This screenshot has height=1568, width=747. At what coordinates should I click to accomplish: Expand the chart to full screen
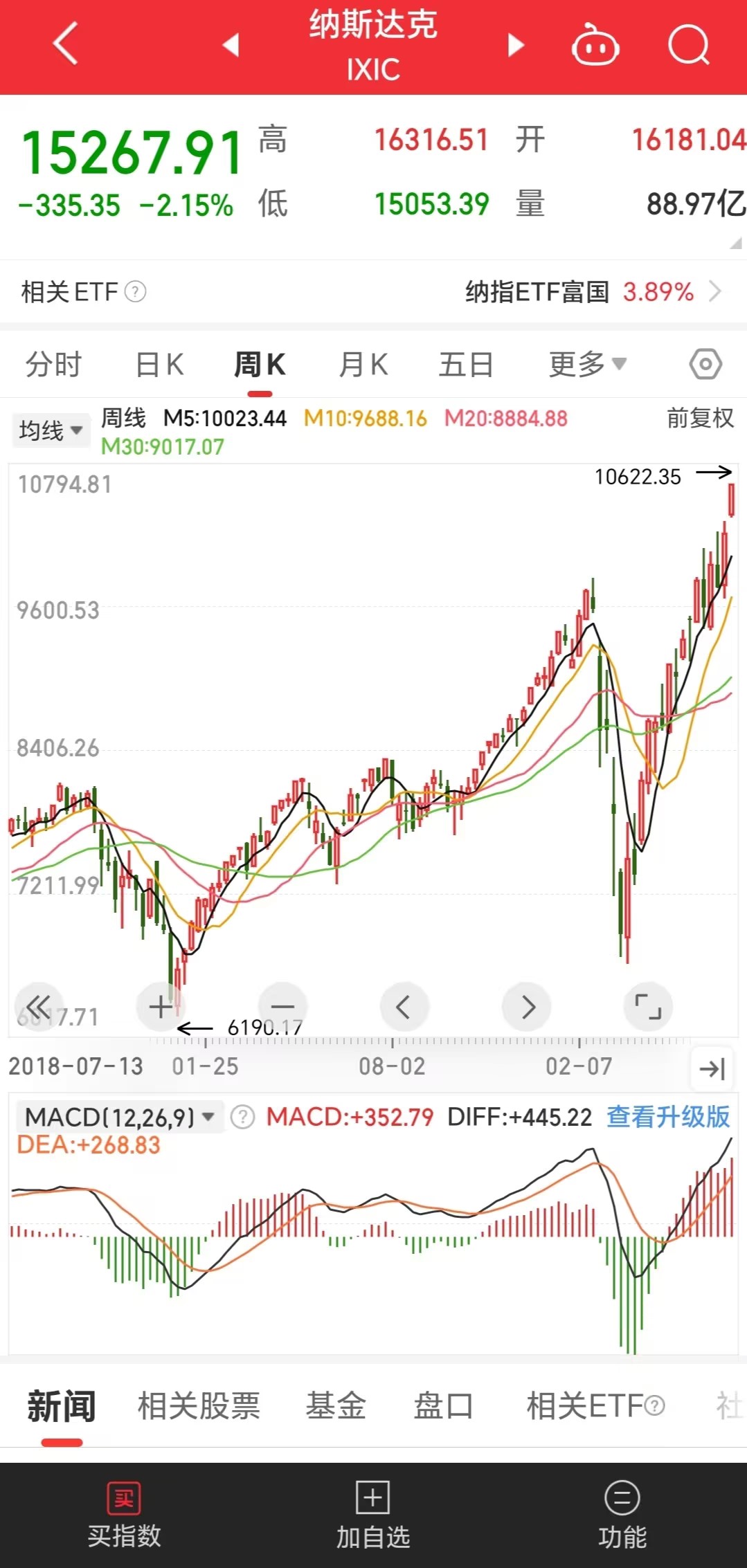(x=647, y=1007)
